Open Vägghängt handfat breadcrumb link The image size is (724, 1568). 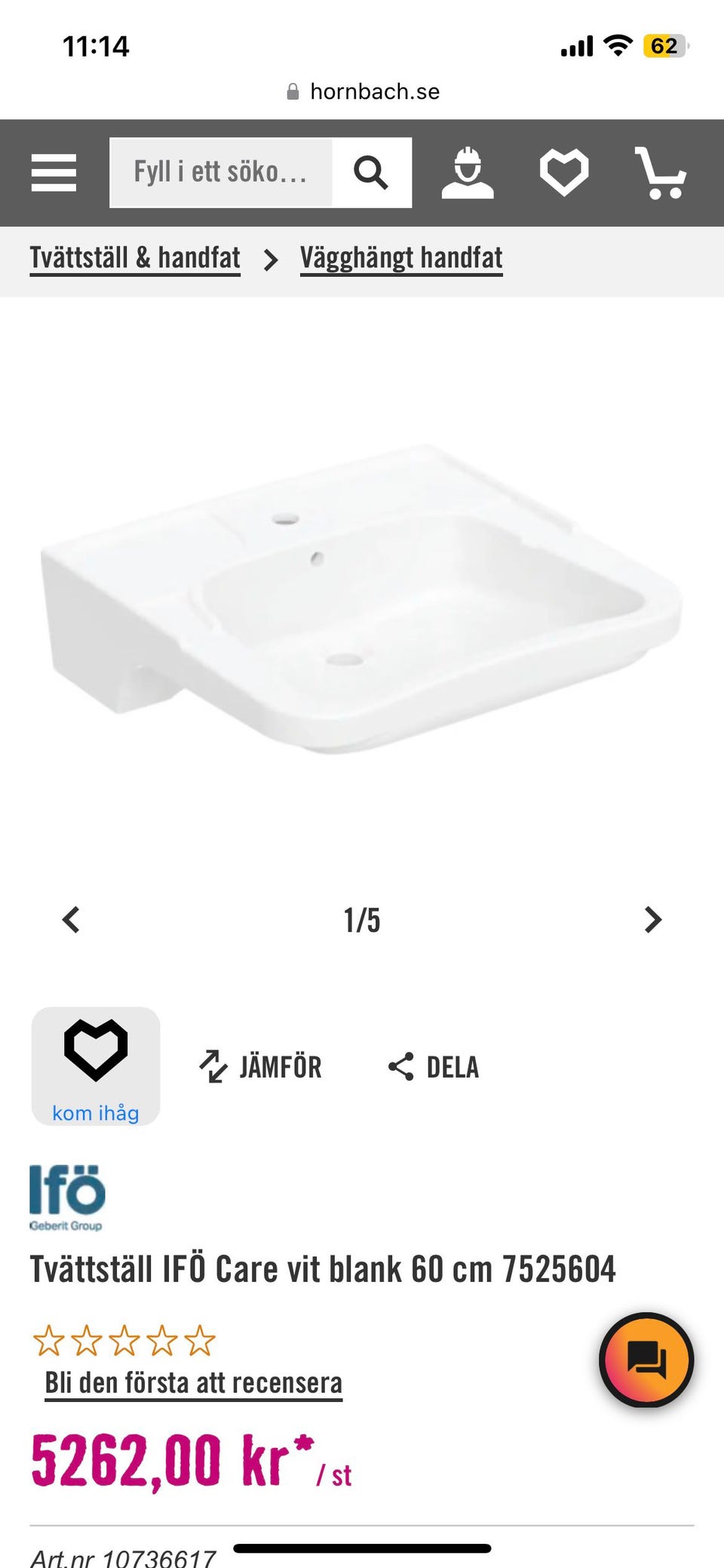(x=401, y=258)
